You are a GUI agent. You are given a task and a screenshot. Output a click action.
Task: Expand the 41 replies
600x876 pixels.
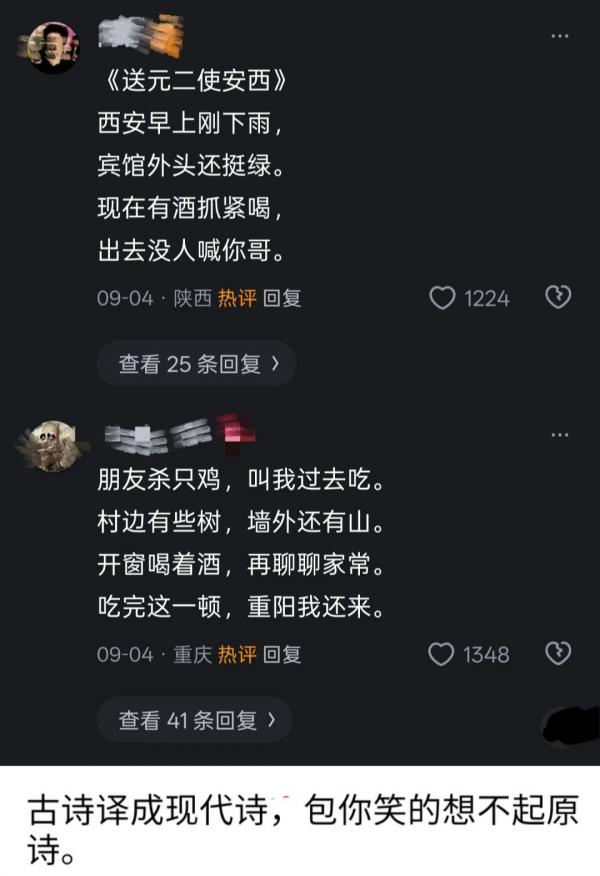pos(196,720)
